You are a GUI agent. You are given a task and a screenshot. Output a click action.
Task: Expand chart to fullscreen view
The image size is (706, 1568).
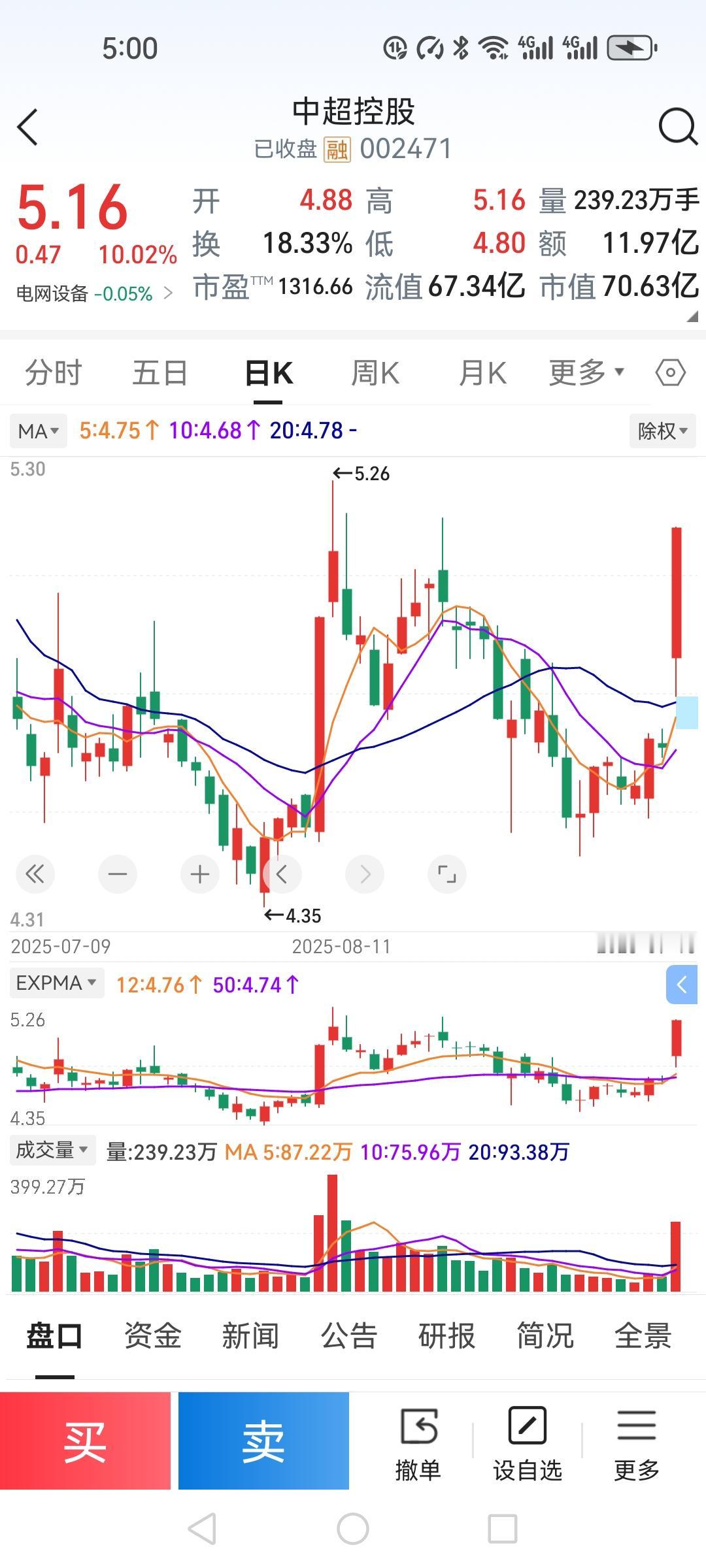[x=447, y=874]
